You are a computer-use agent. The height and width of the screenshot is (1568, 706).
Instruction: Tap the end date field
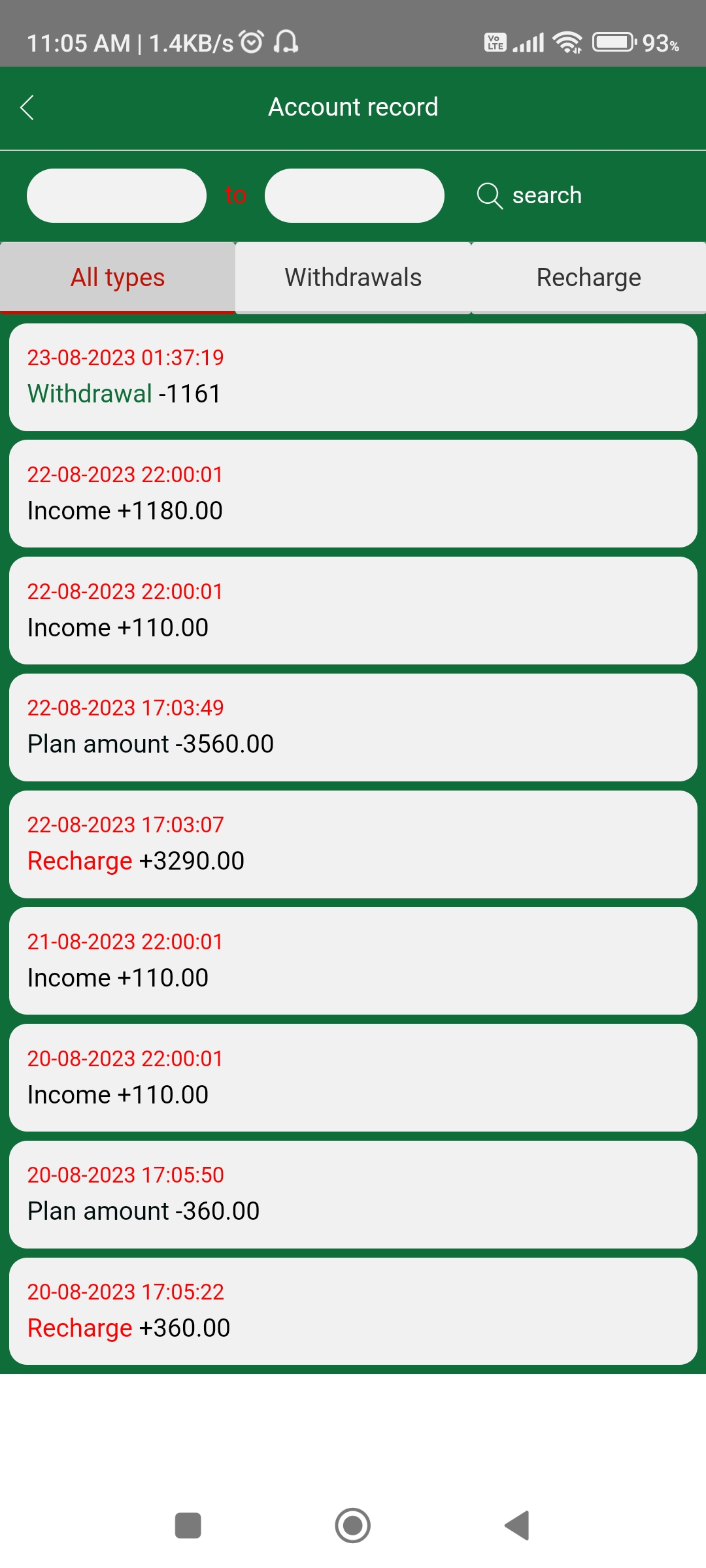[x=354, y=196]
